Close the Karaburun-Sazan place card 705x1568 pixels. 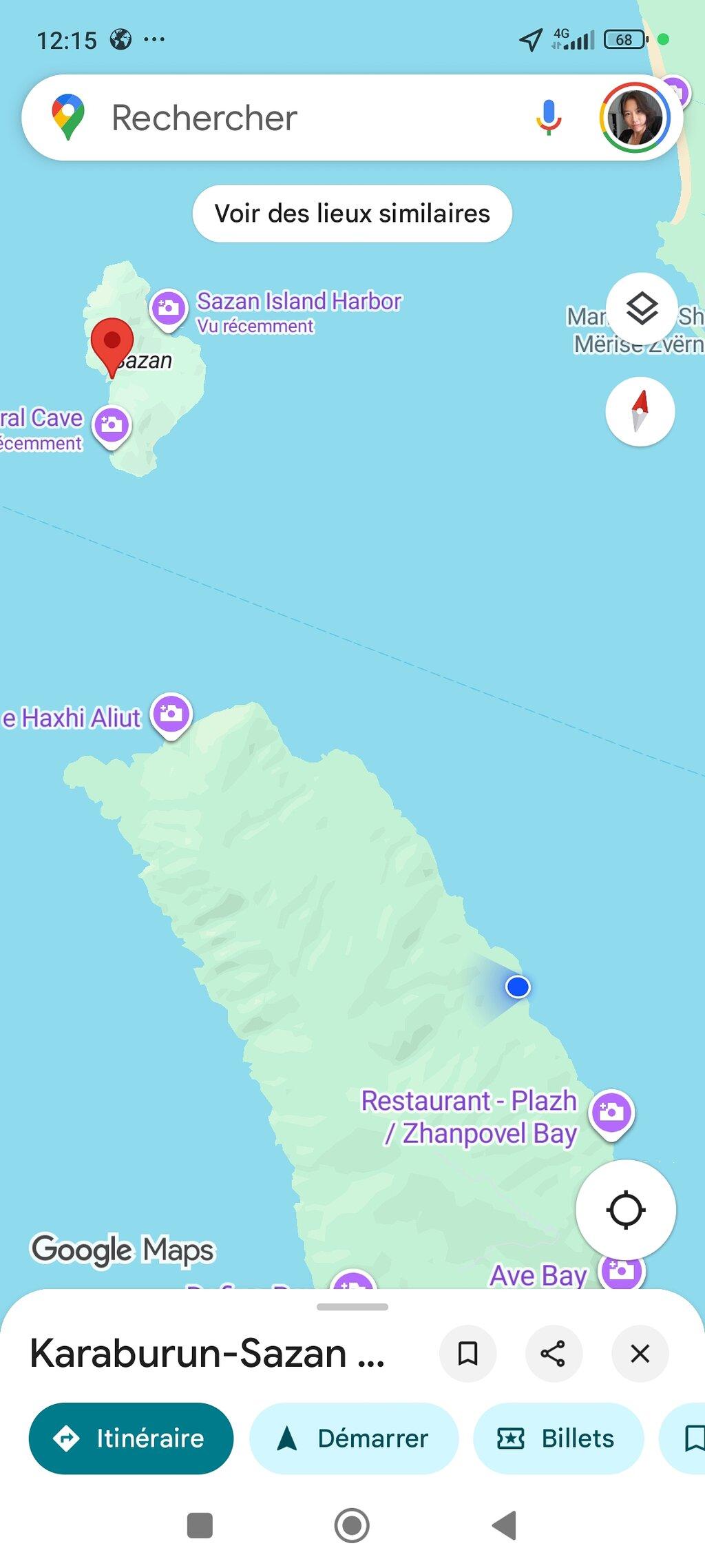tap(640, 1354)
